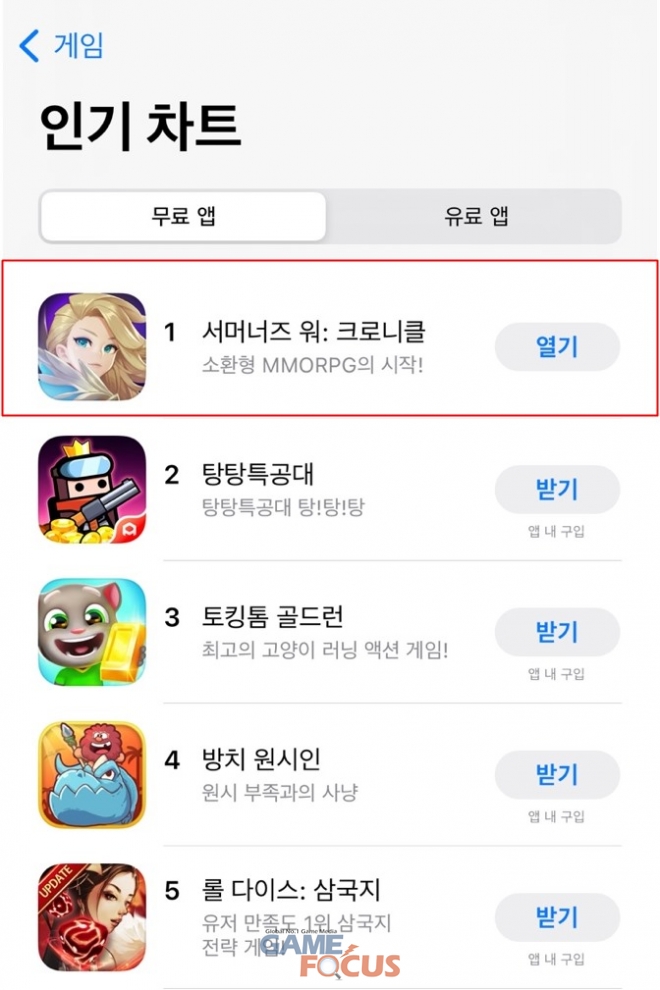The height and width of the screenshot is (990, 660).
Task: Tap 열기 for 서머너즈 워: 크로니클
Action: click(557, 347)
